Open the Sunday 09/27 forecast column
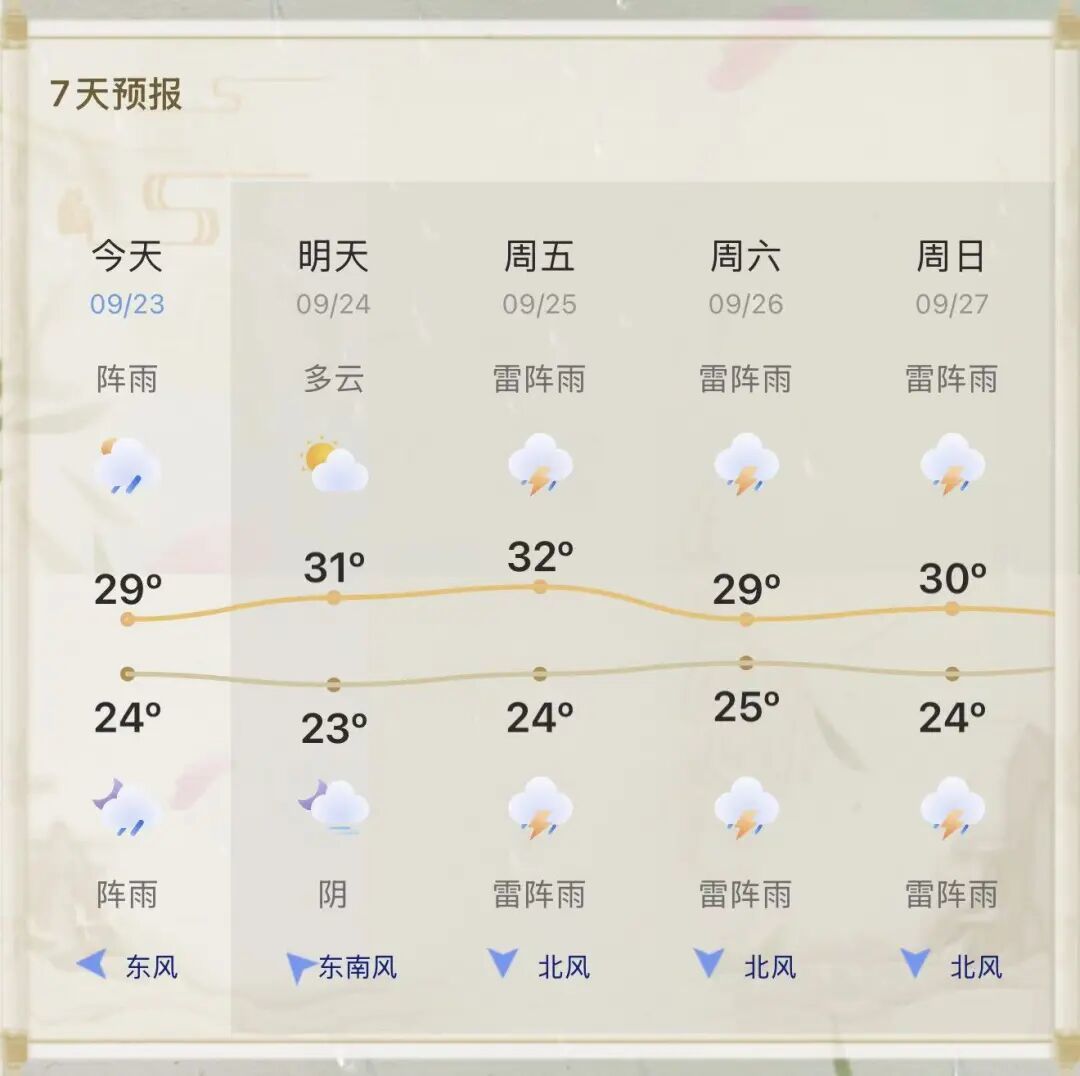The width and height of the screenshot is (1080, 1076). pyautogui.click(x=951, y=608)
